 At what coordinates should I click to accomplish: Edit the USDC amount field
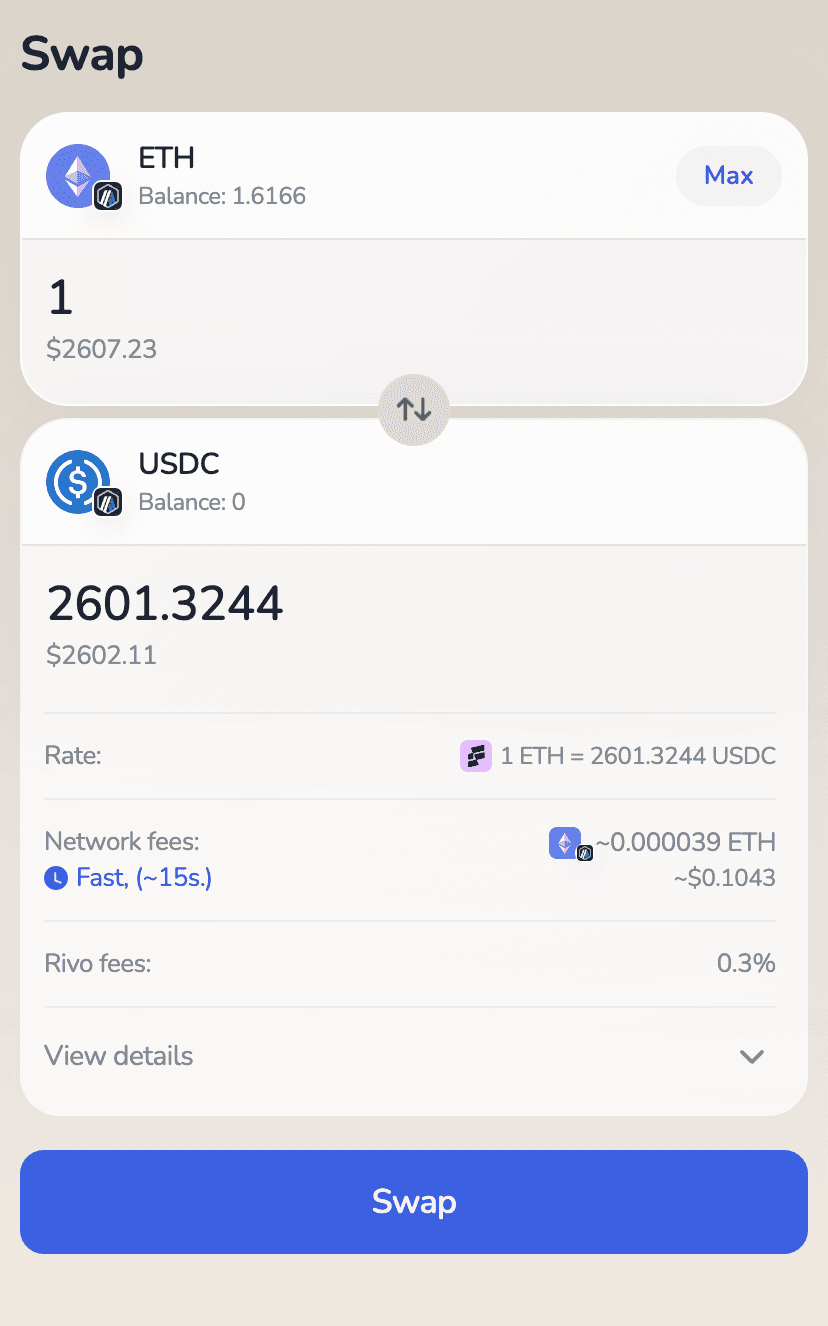(300, 604)
